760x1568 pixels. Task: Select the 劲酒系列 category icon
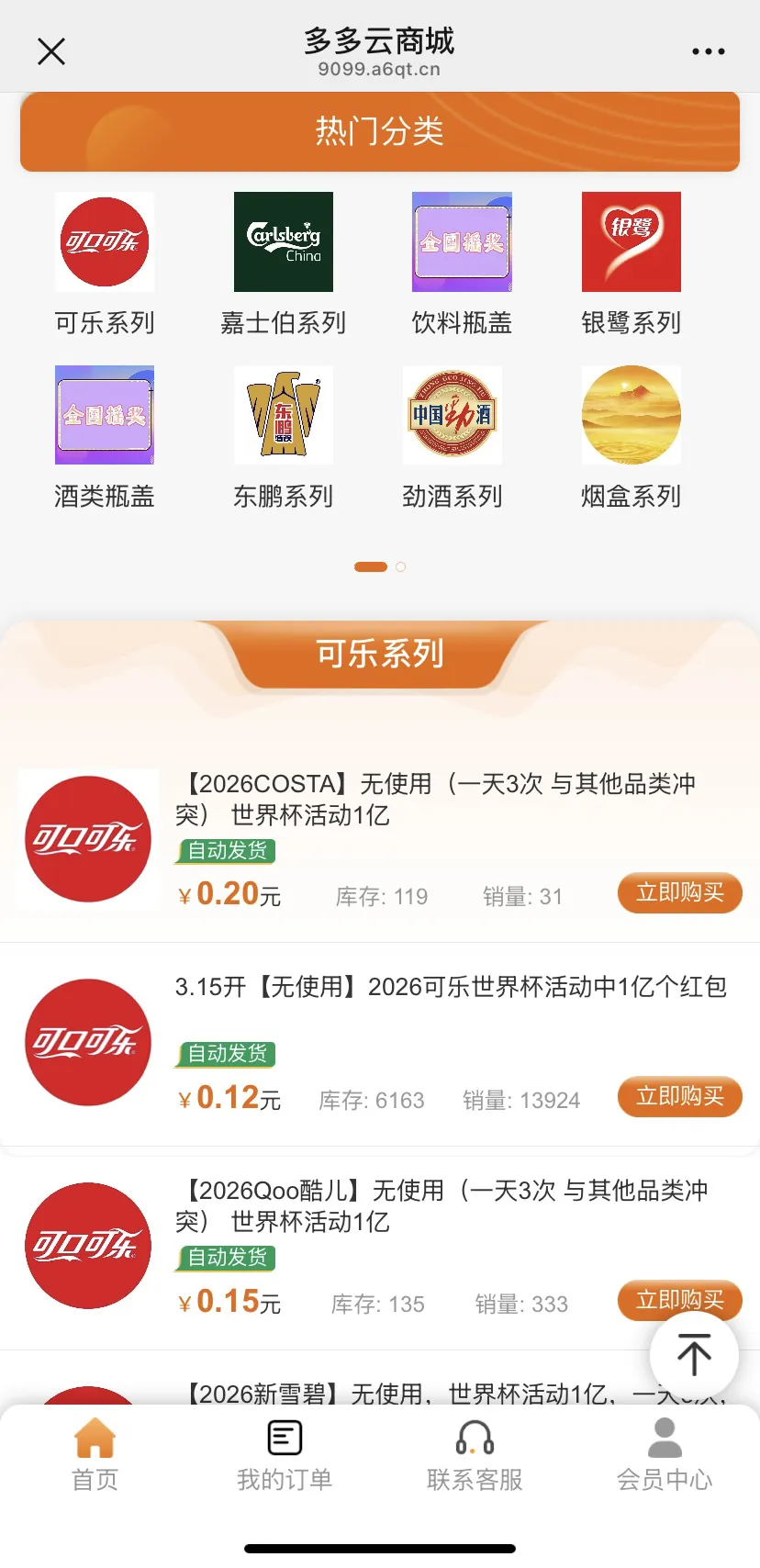click(452, 415)
